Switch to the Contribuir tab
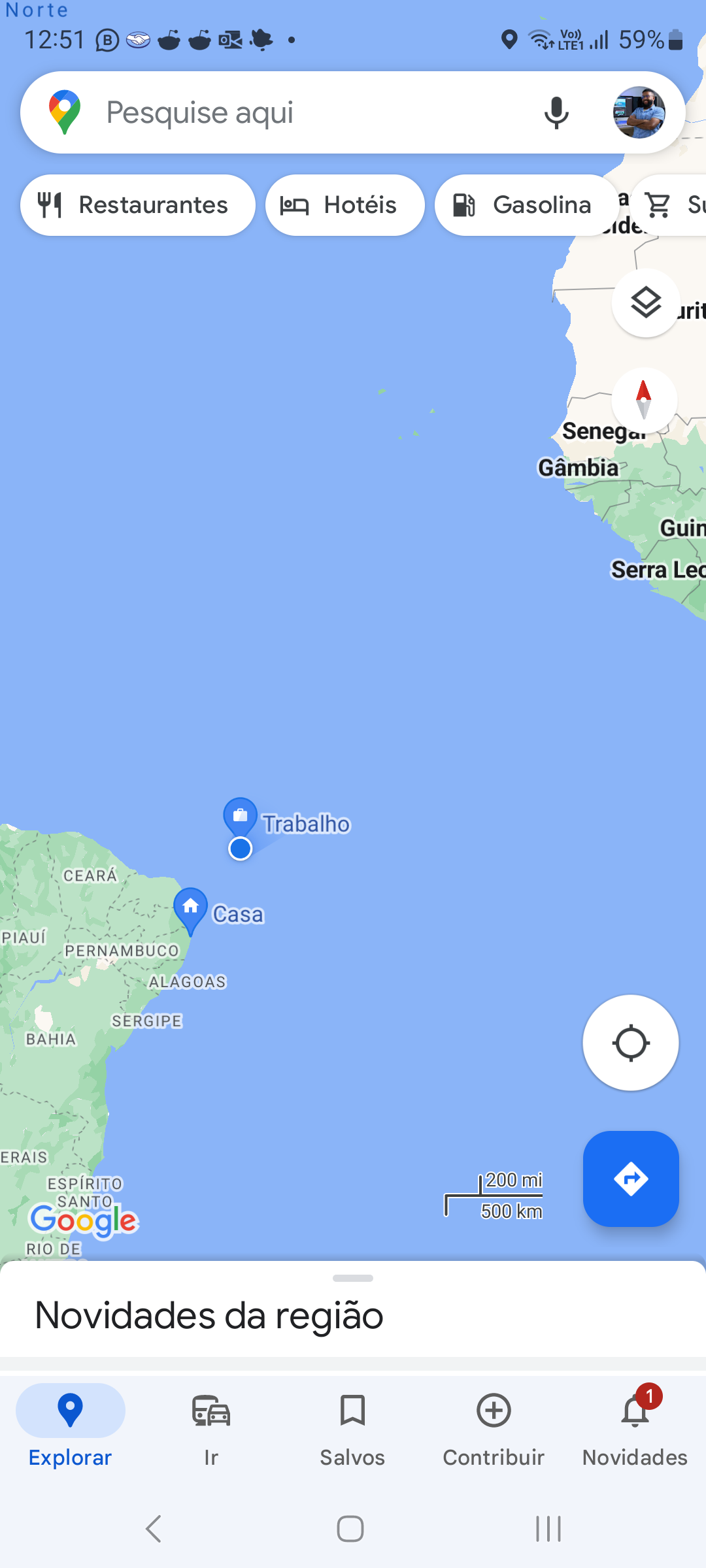This screenshot has width=706, height=1568. point(494,1429)
